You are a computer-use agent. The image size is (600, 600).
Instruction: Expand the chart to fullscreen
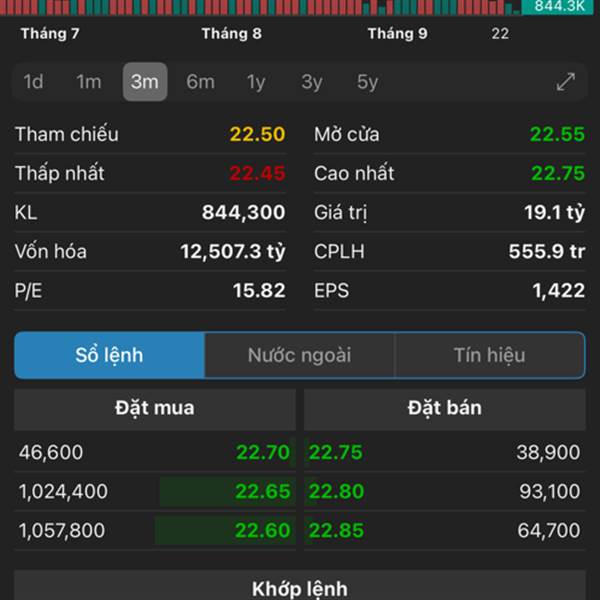[x=566, y=82]
